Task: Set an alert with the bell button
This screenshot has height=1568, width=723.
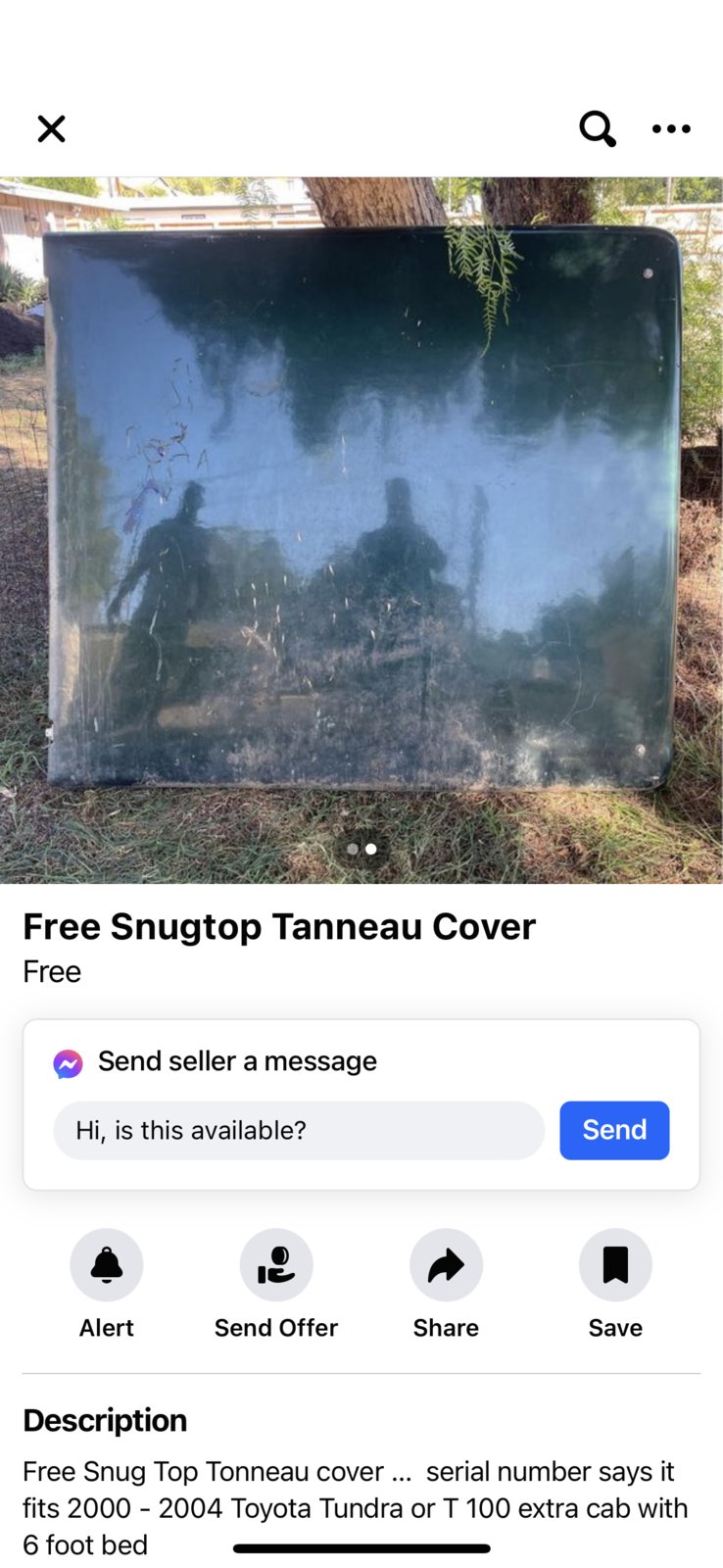Action: [107, 1265]
